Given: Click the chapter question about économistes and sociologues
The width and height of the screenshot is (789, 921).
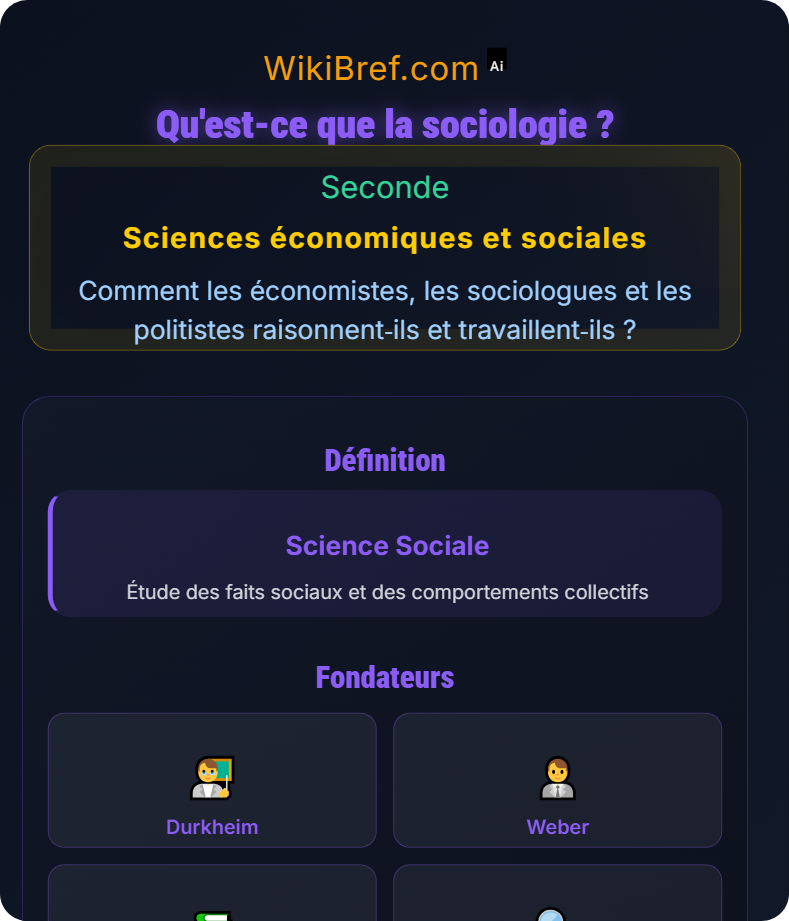Looking at the screenshot, I should pyautogui.click(x=385, y=310).
